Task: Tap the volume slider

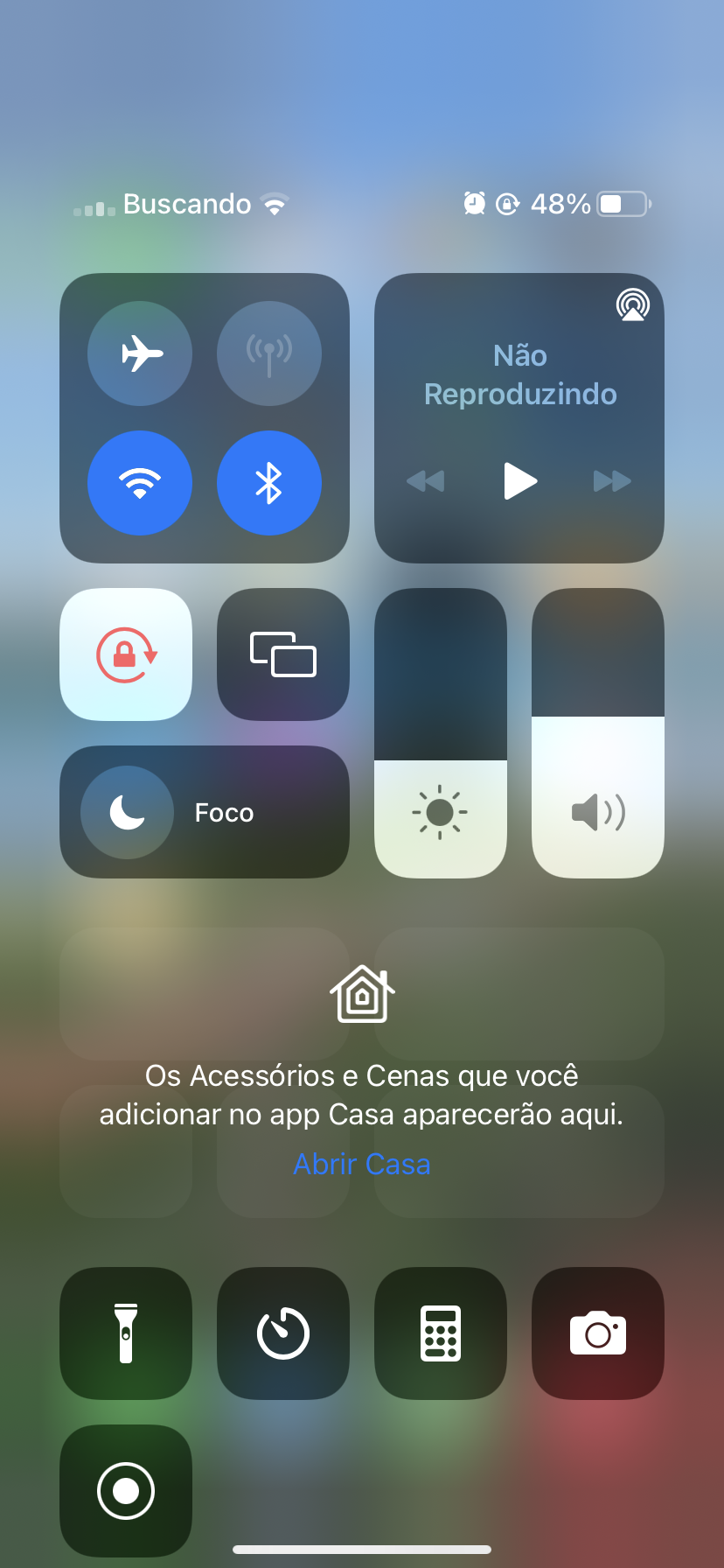Action: [x=598, y=733]
